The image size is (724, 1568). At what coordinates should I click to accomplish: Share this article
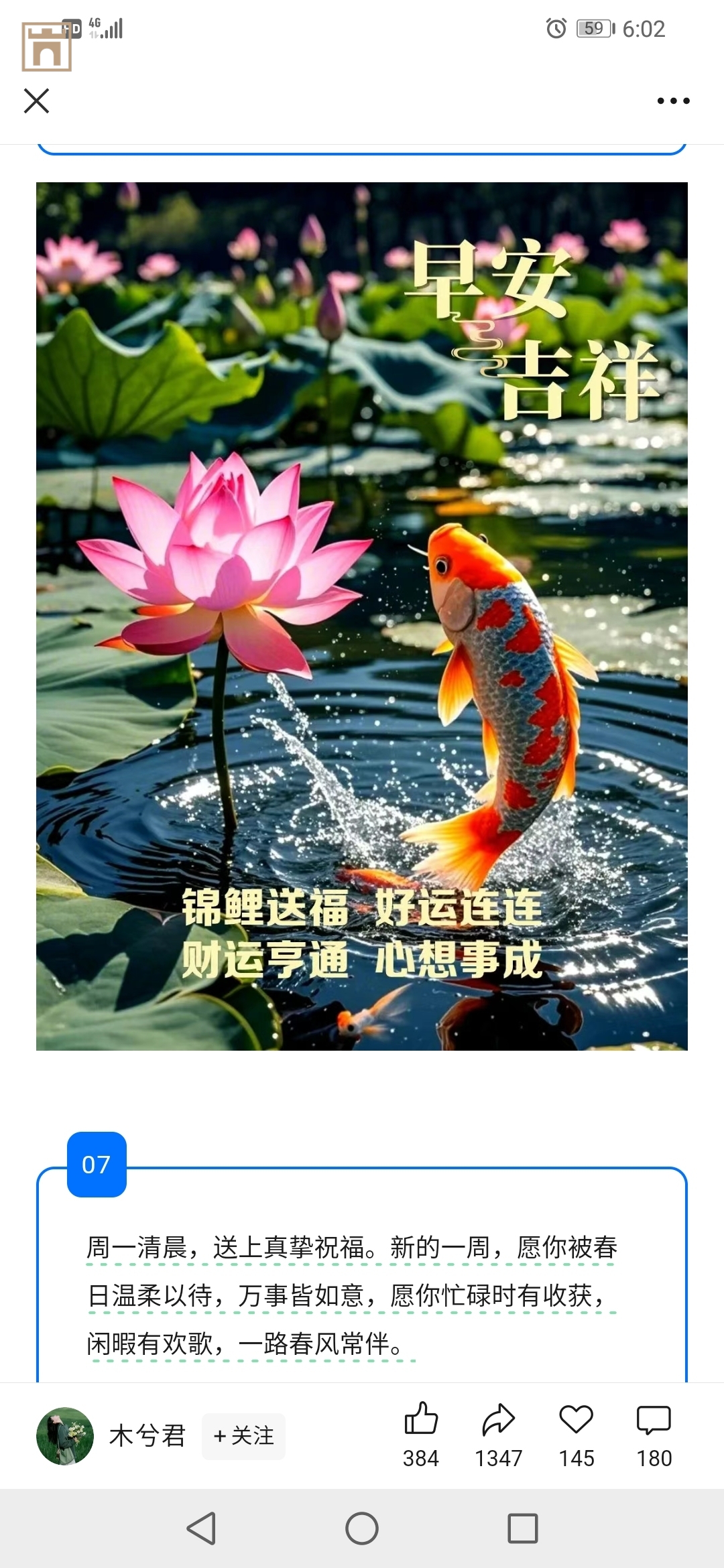[x=498, y=1420]
